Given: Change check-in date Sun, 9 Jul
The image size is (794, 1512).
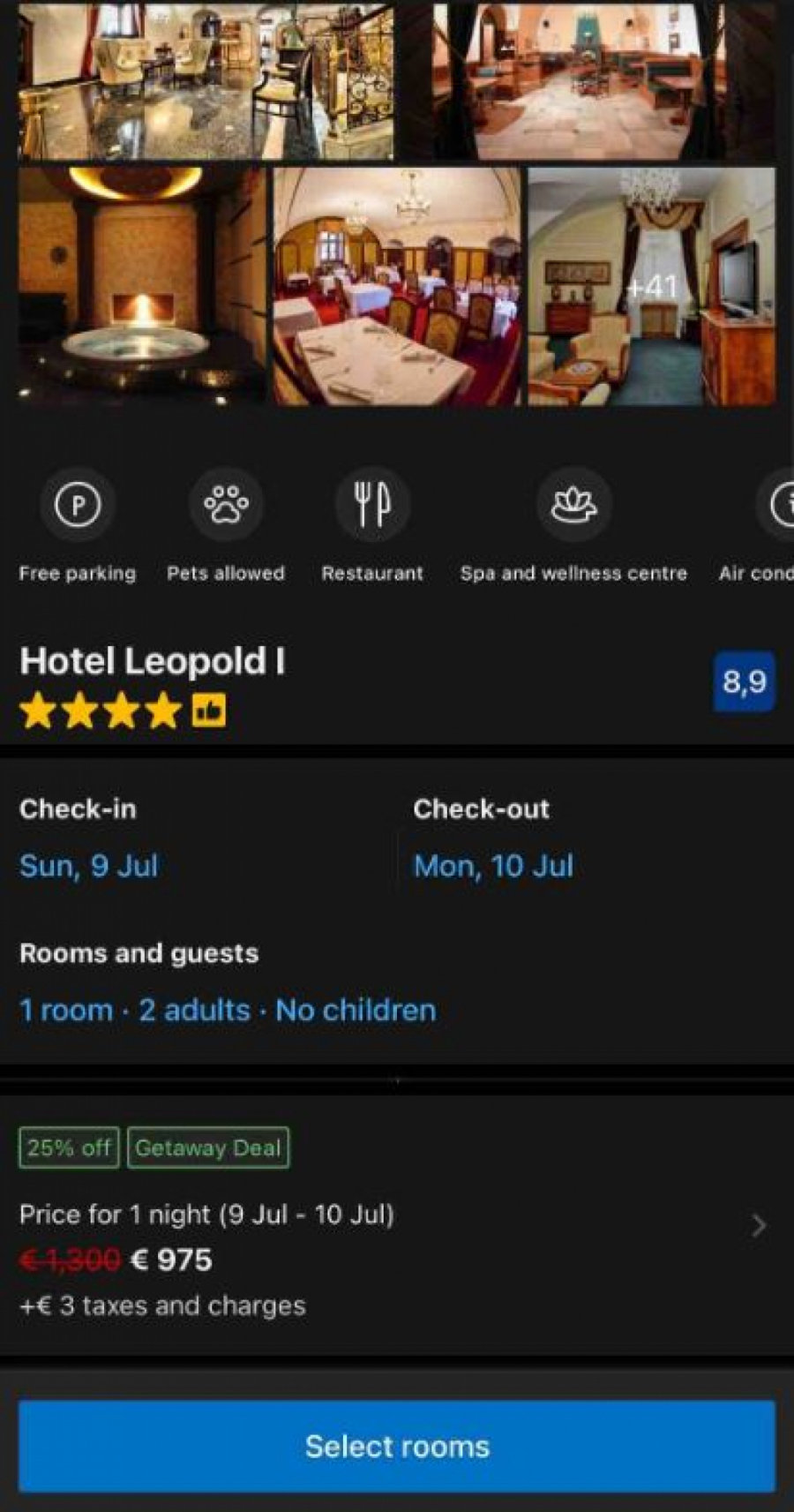Looking at the screenshot, I should tap(89, 866).
